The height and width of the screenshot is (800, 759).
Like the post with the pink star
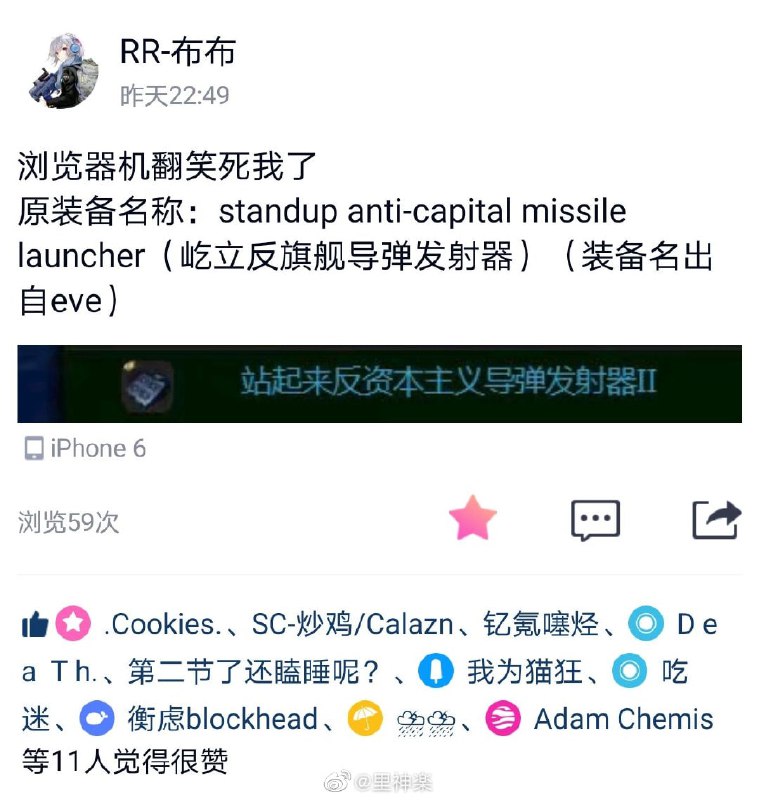472,519
